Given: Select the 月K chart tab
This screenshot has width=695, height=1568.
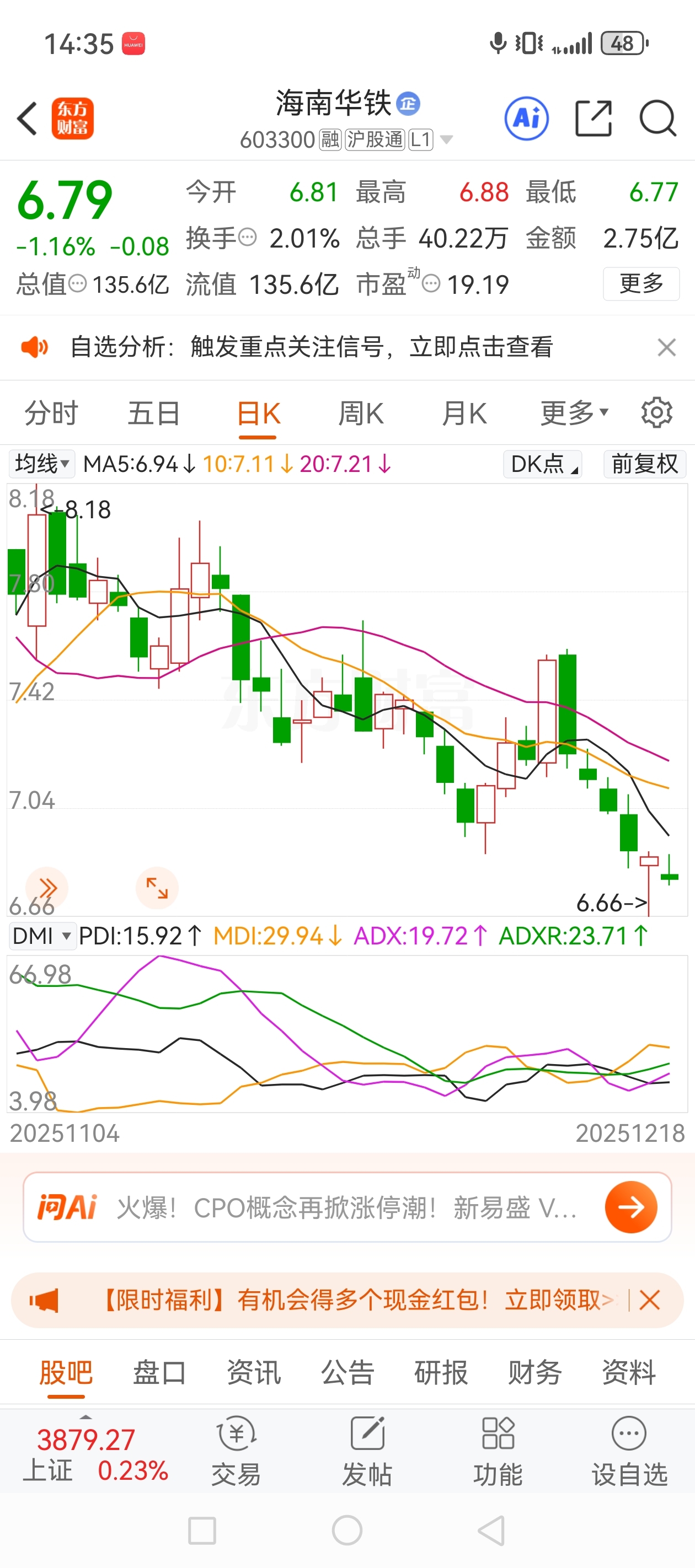Looking at the screenshot, I should click(x=464, y=414).
